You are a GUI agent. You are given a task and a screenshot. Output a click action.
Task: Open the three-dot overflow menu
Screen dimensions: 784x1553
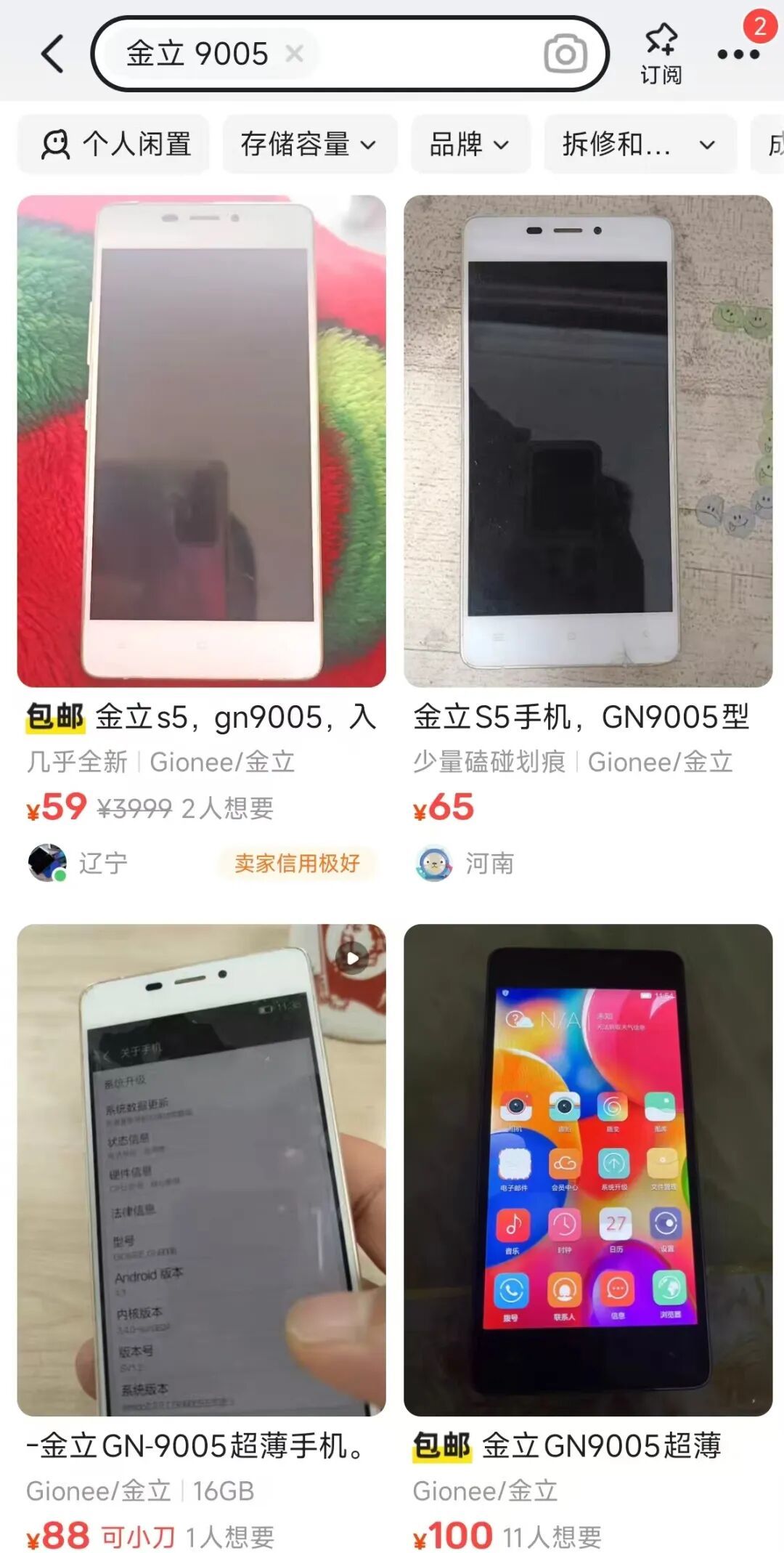pyautogui.click(x=738, y=55)
